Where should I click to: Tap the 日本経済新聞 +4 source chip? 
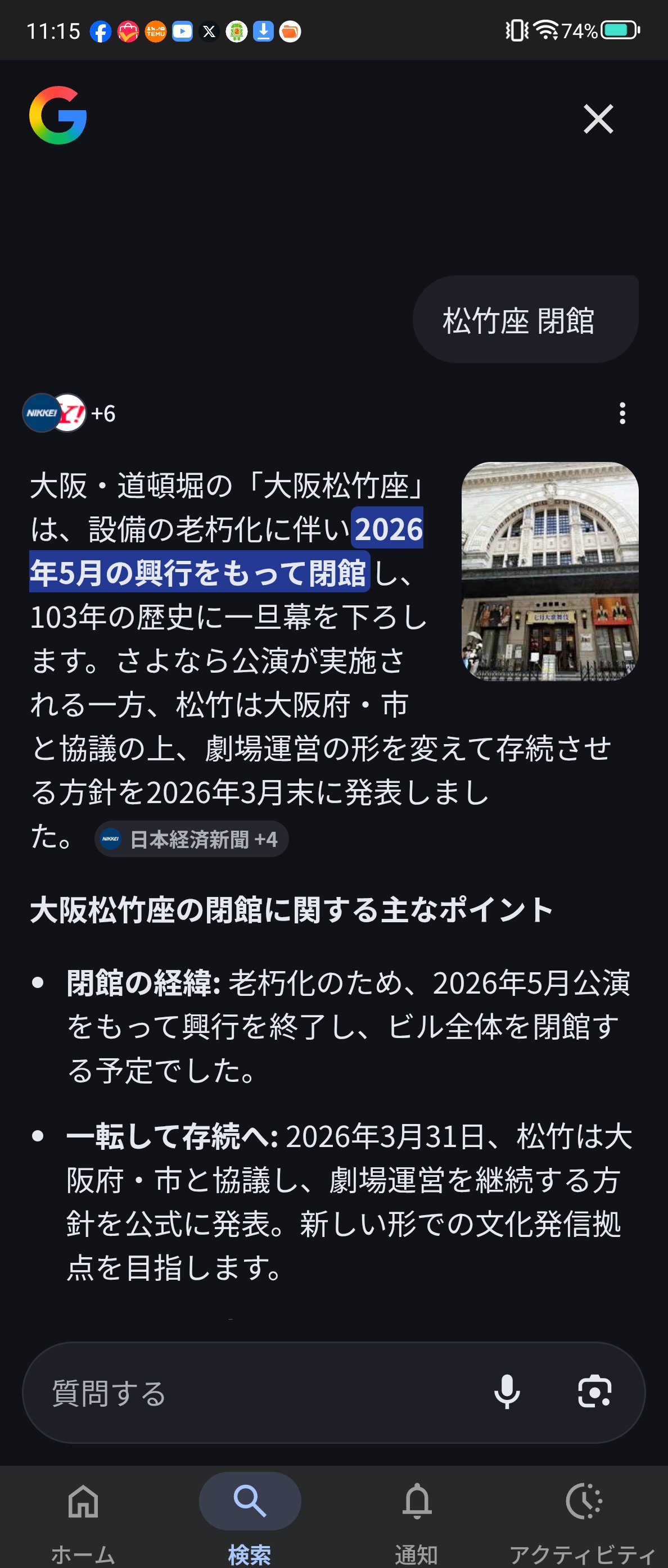click(191, 840)
